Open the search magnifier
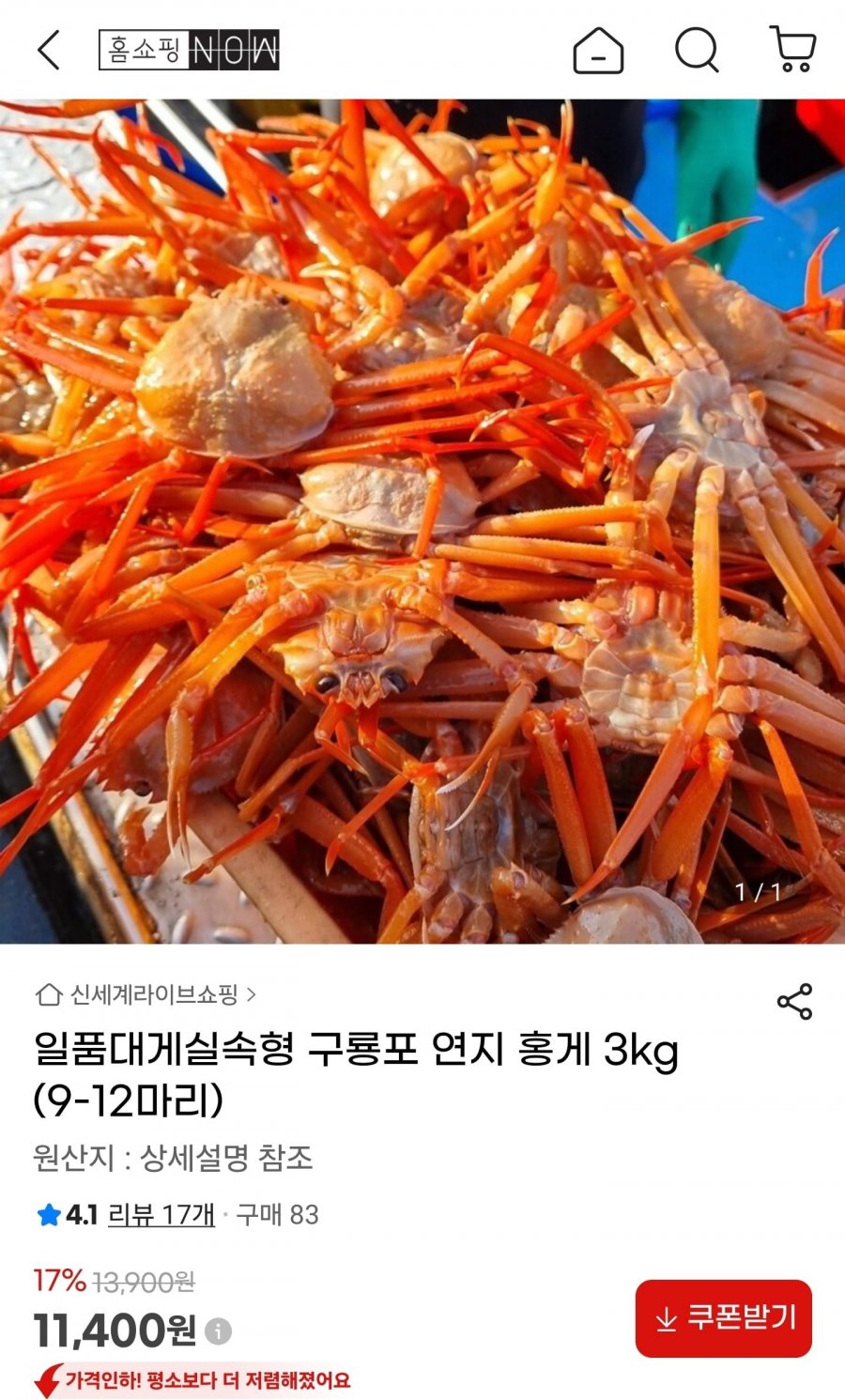845x1400 pixels. (x=697, y=50)
